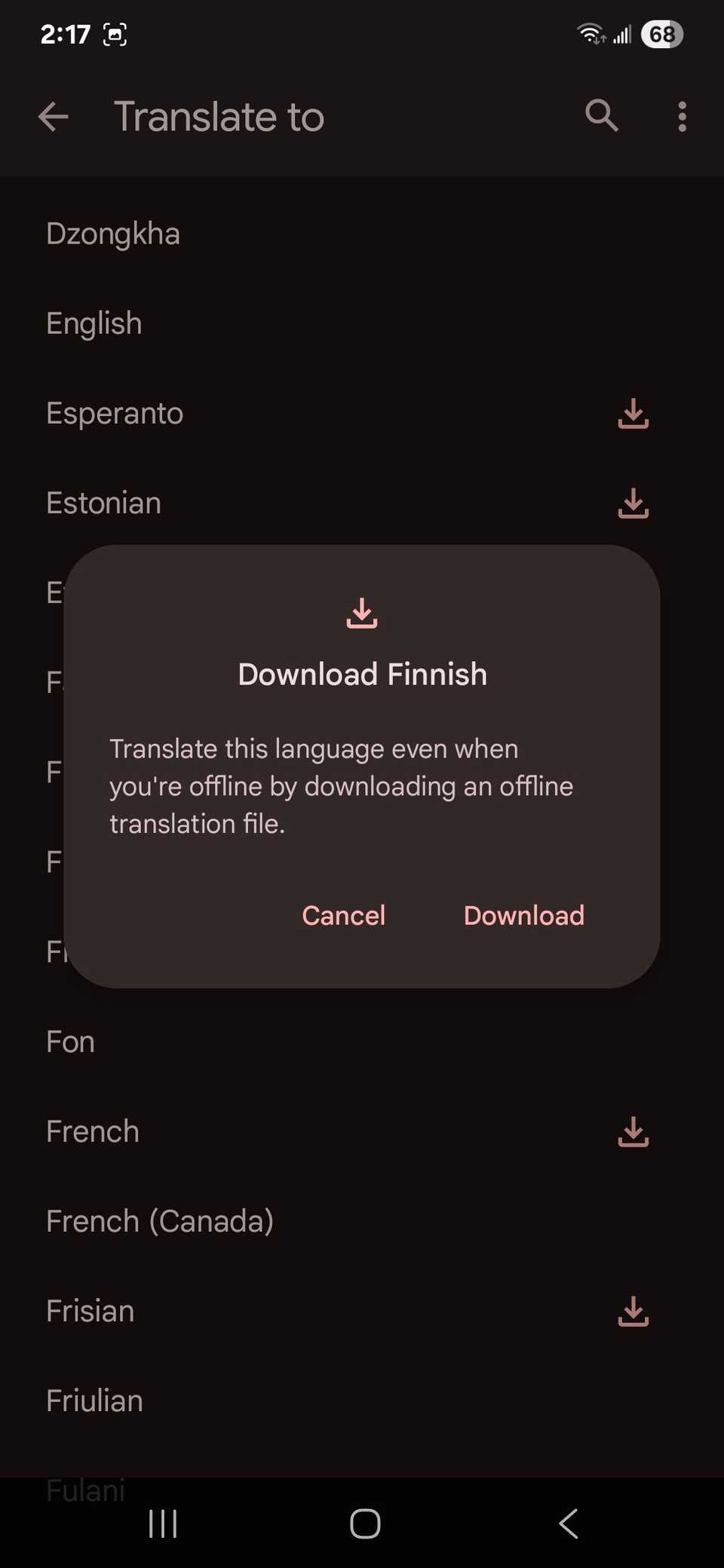Confirm Download in the Finnish dialog
Image resolution: width=724 pixels, height=1568 pixels.
[x=523, y=915]
